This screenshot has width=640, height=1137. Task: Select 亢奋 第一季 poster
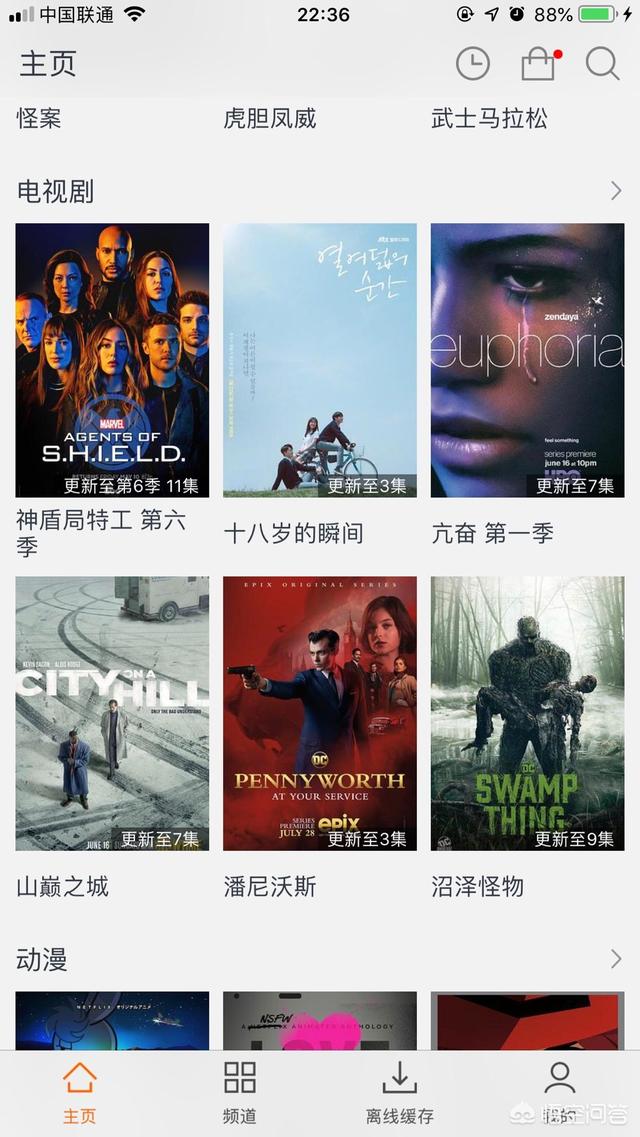tap(527, 360)
